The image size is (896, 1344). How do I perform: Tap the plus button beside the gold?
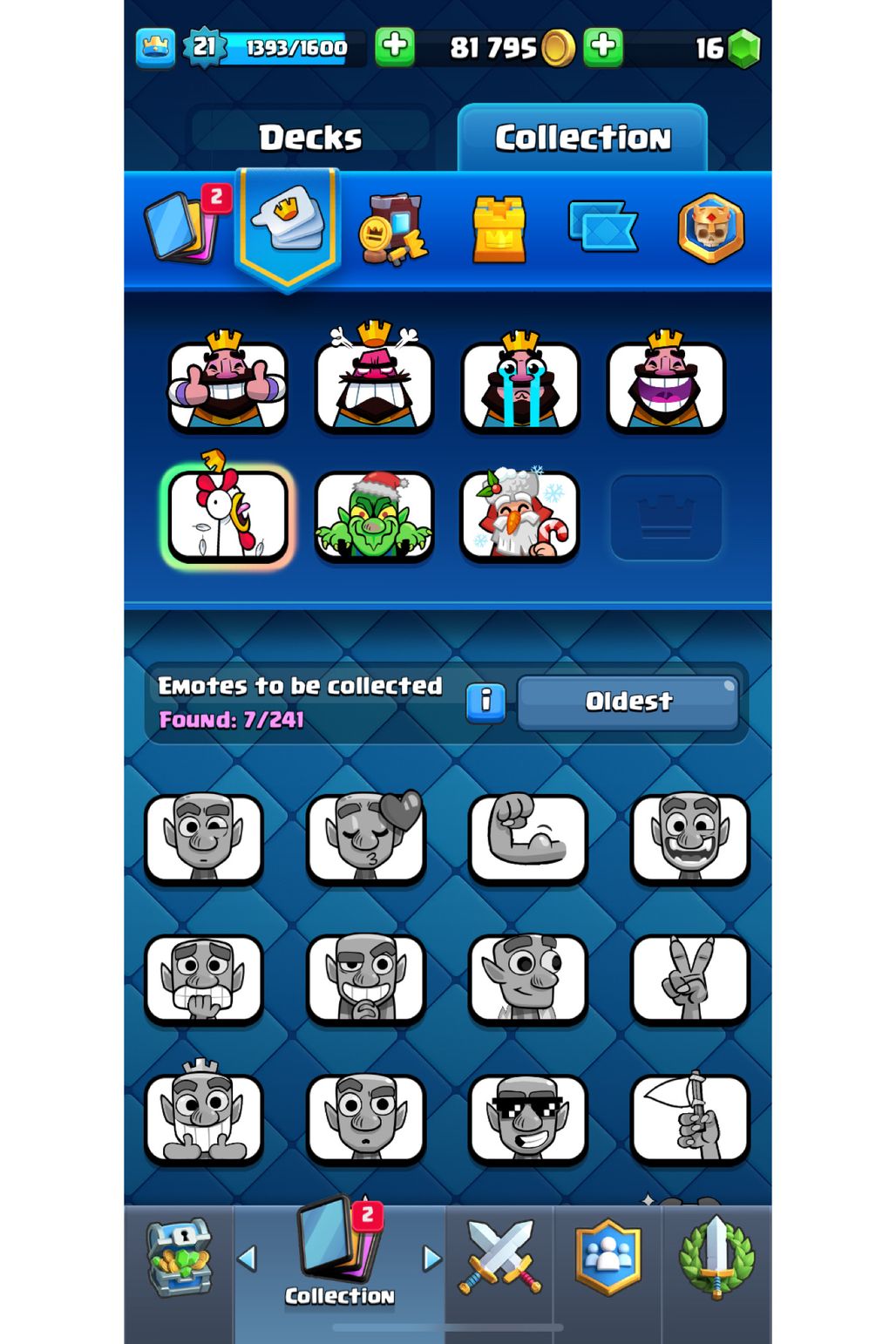point(603,47)
